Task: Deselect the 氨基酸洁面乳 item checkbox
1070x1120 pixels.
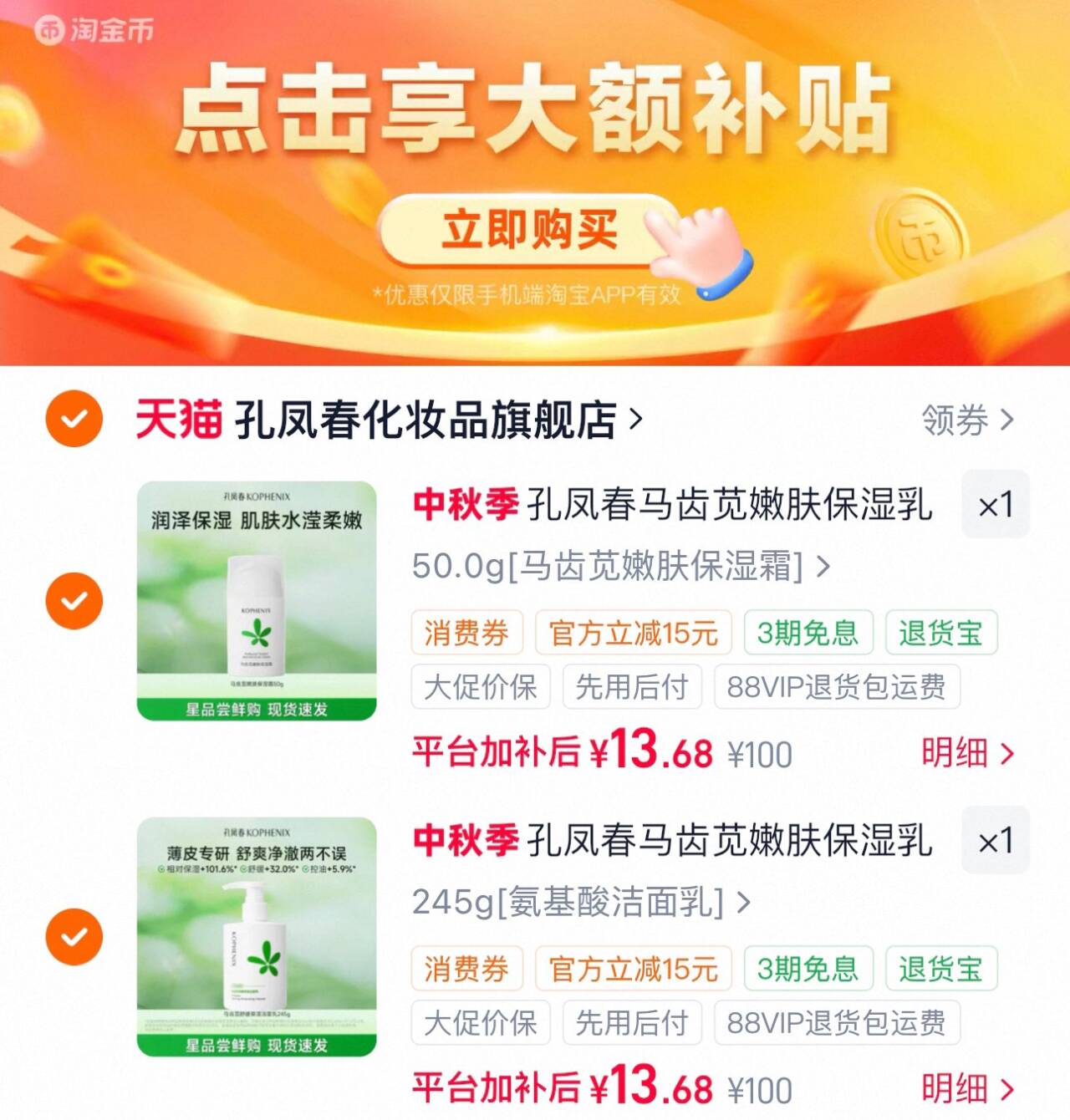Action: (74, 937)
